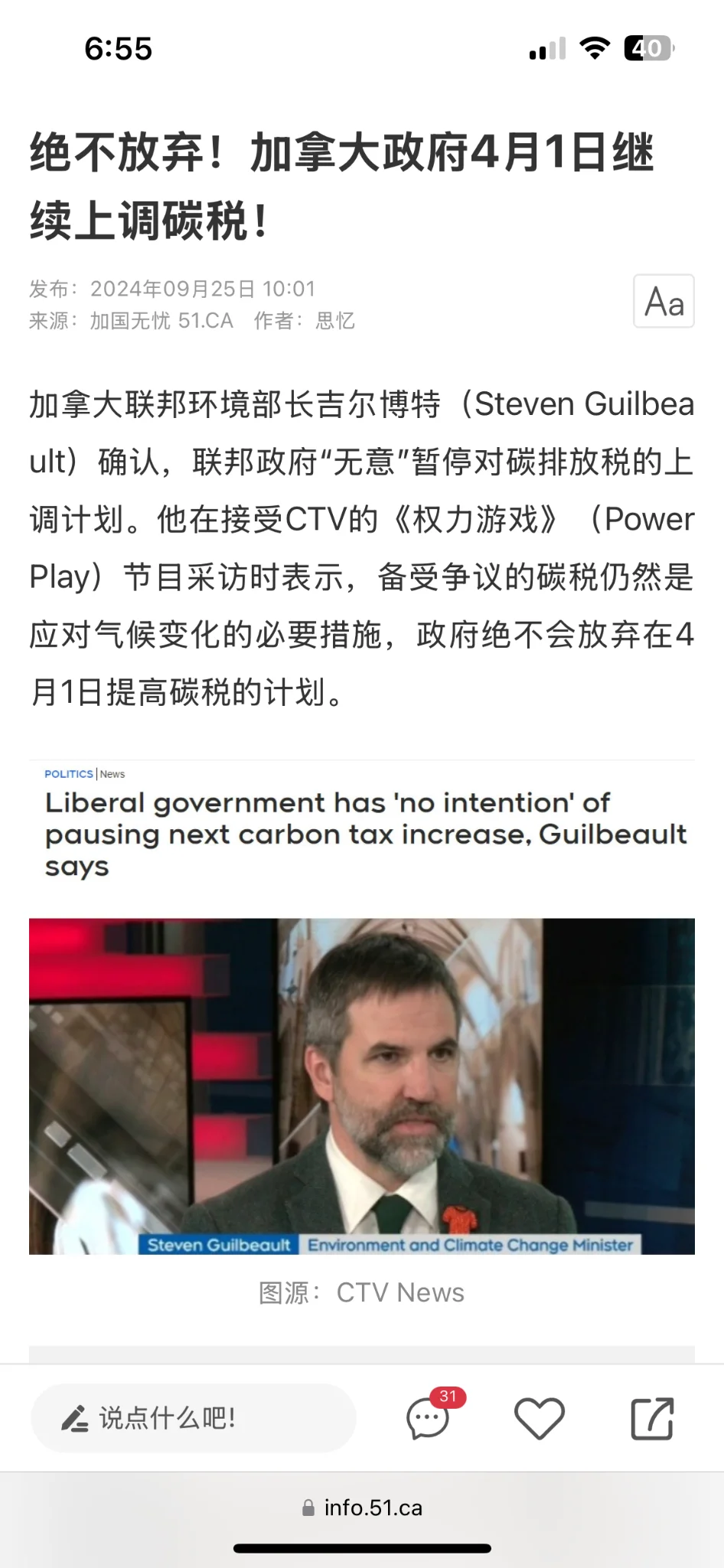Share the article
This screenshot has height=1568, width=724.
click(x=652, y=1418)
